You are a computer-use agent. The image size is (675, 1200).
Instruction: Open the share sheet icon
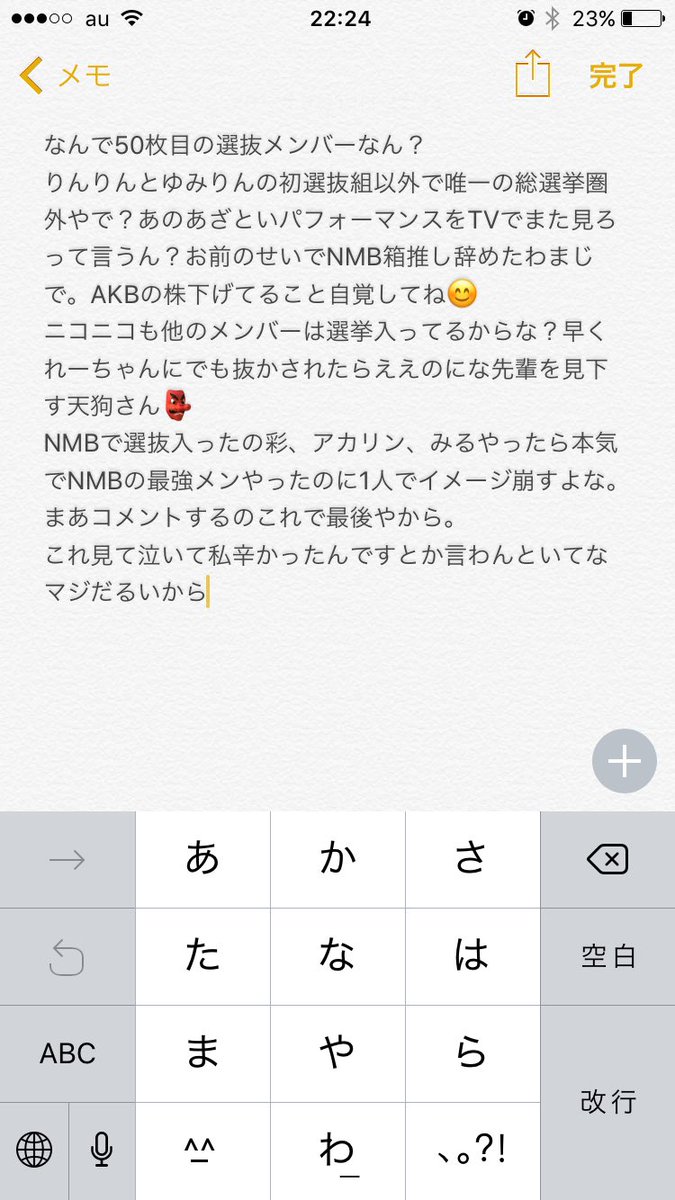coord(533,75)
